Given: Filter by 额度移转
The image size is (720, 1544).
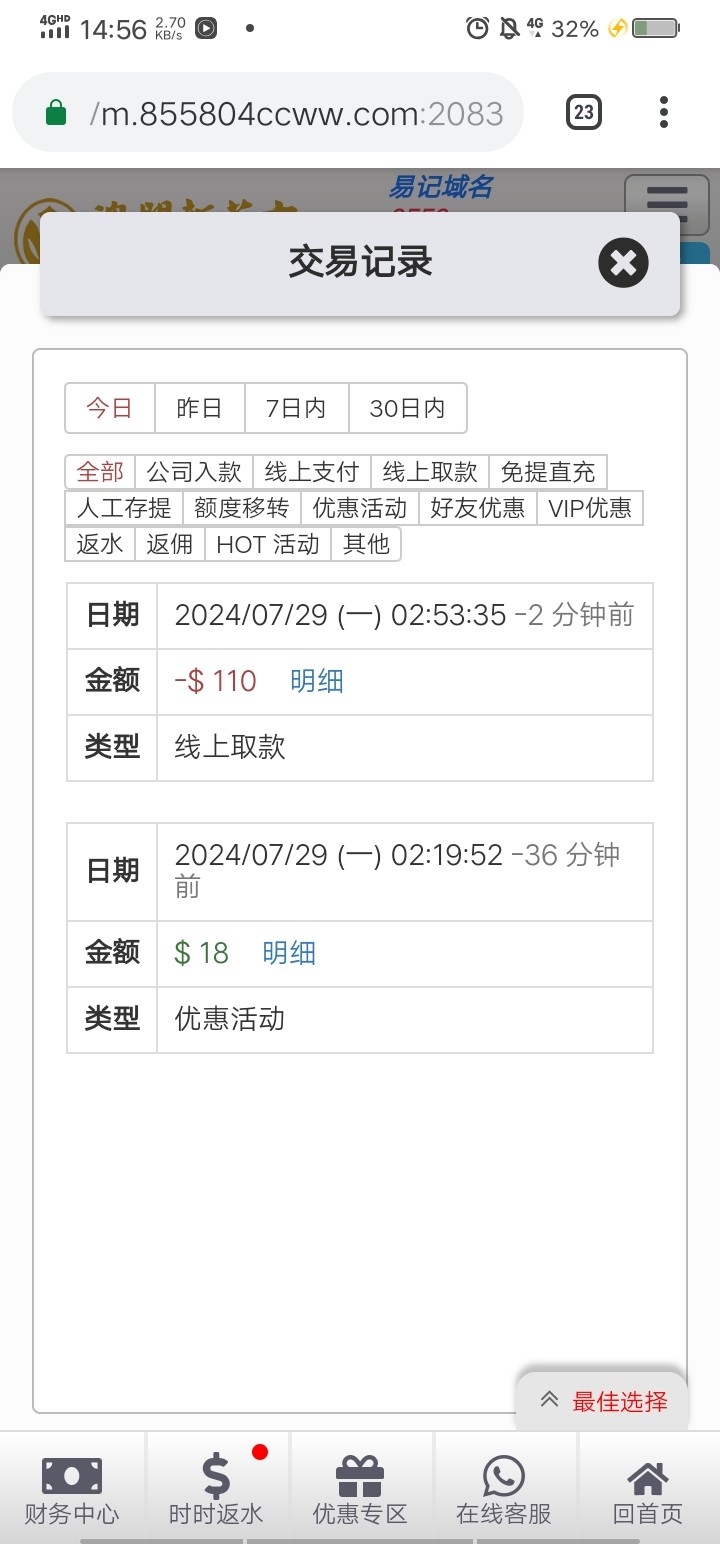Looking at the screenshot, I should (x=242, y=508).
